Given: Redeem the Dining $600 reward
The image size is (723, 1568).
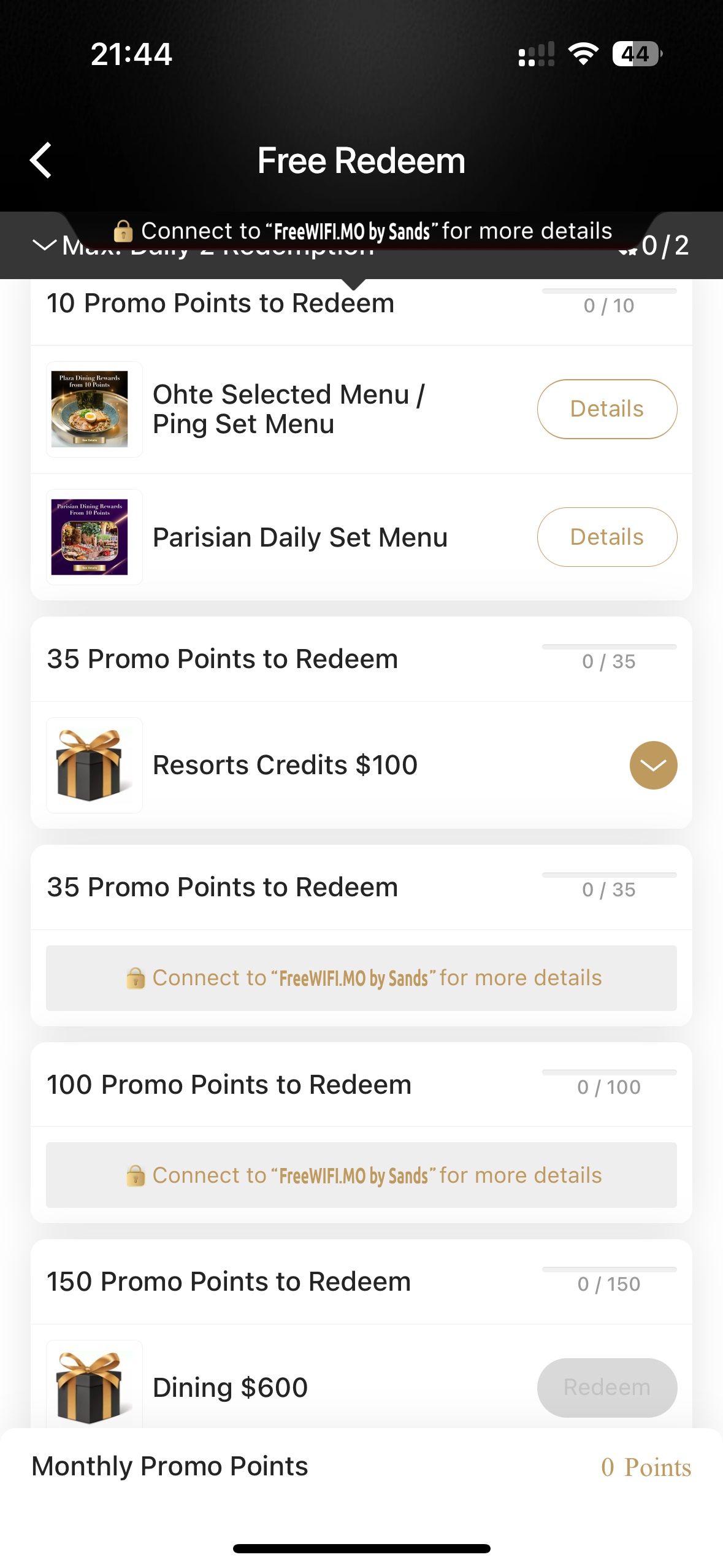Looking at the screenshot, I should click(x=606, y=1387).
